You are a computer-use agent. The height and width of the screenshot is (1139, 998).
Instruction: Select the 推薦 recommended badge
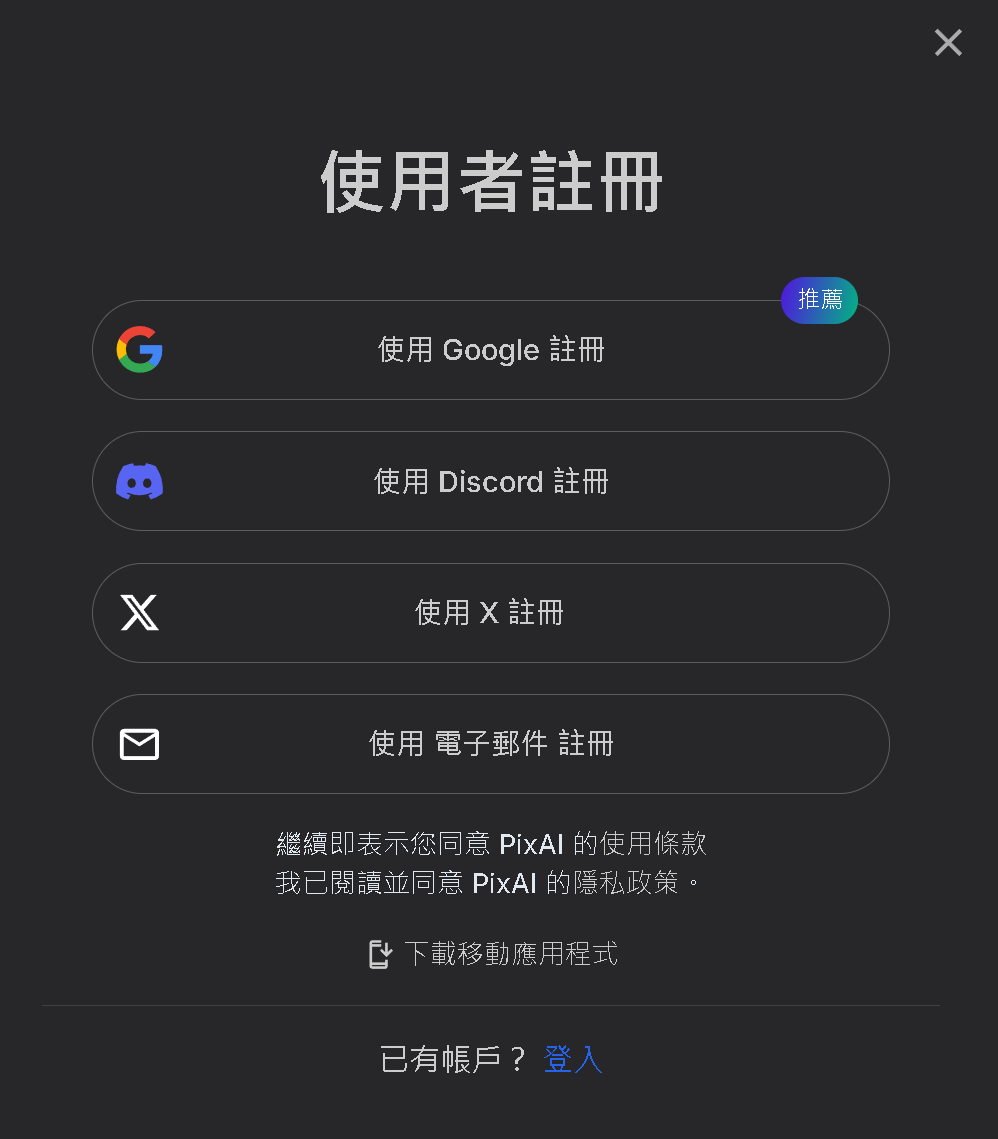819,300
